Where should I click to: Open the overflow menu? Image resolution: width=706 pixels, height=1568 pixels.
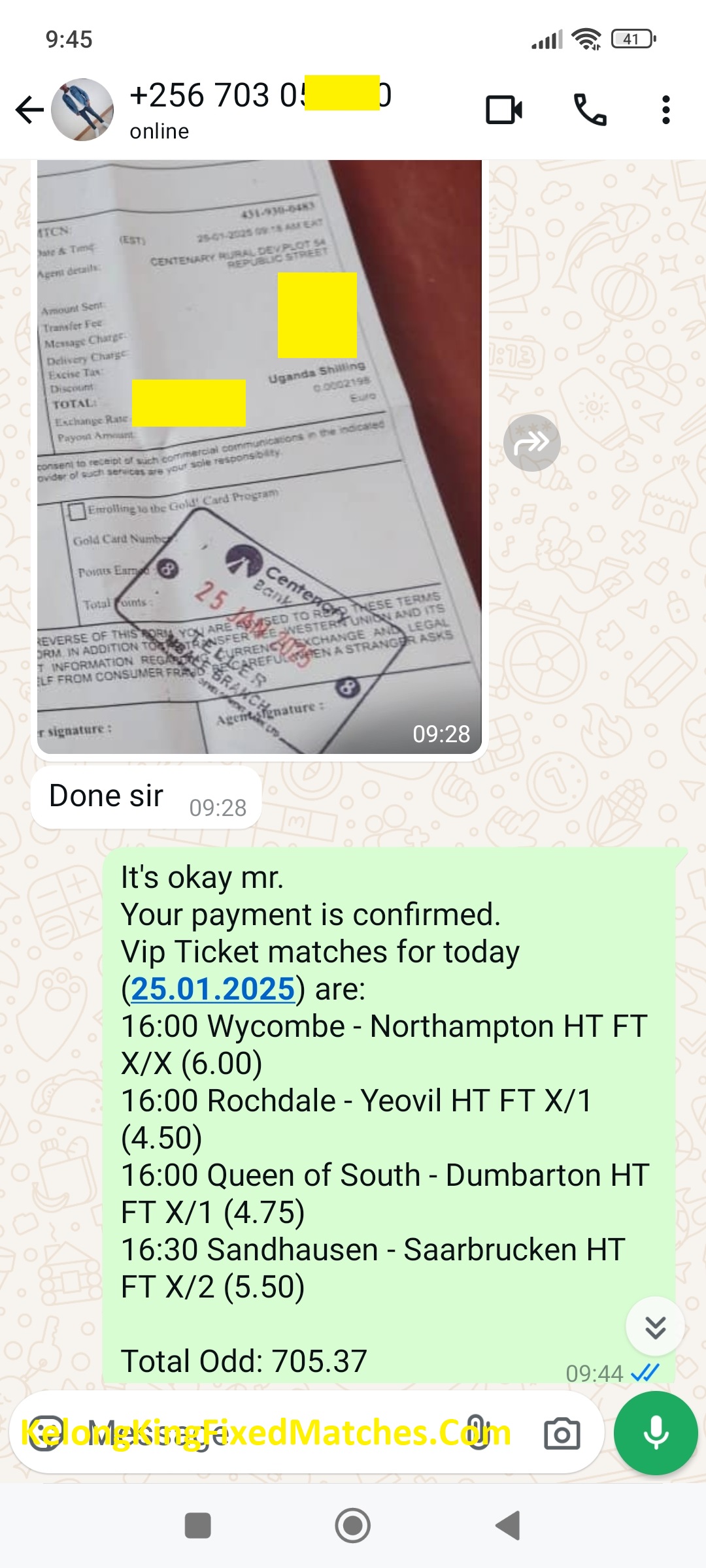[x=665, y=110]
